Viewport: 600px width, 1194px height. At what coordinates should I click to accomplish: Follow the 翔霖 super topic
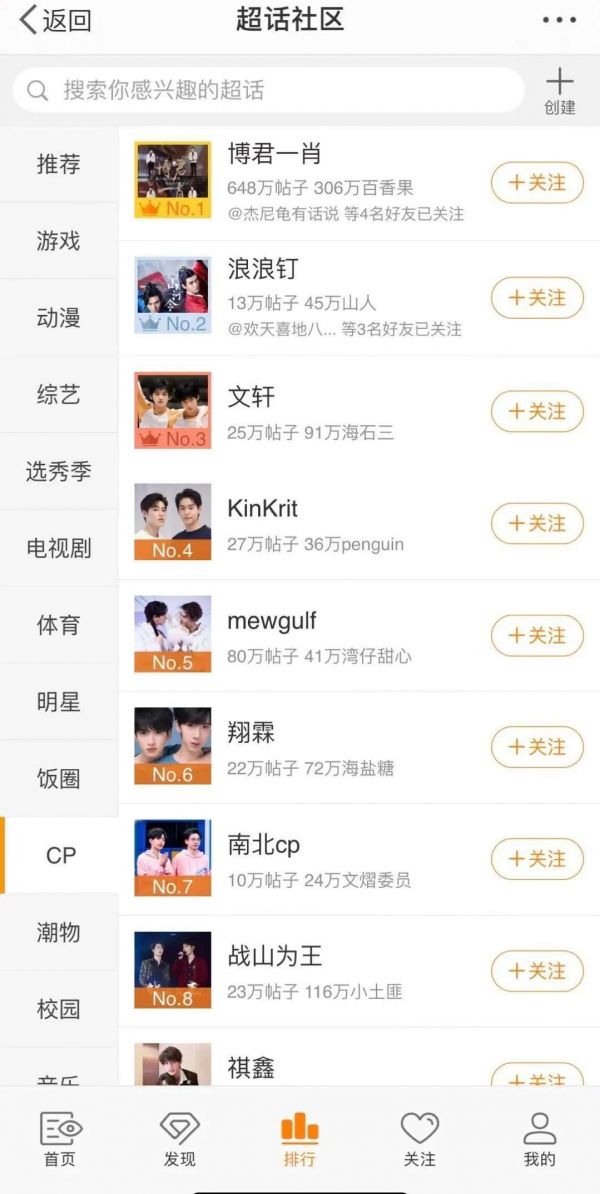coord(537,747)
